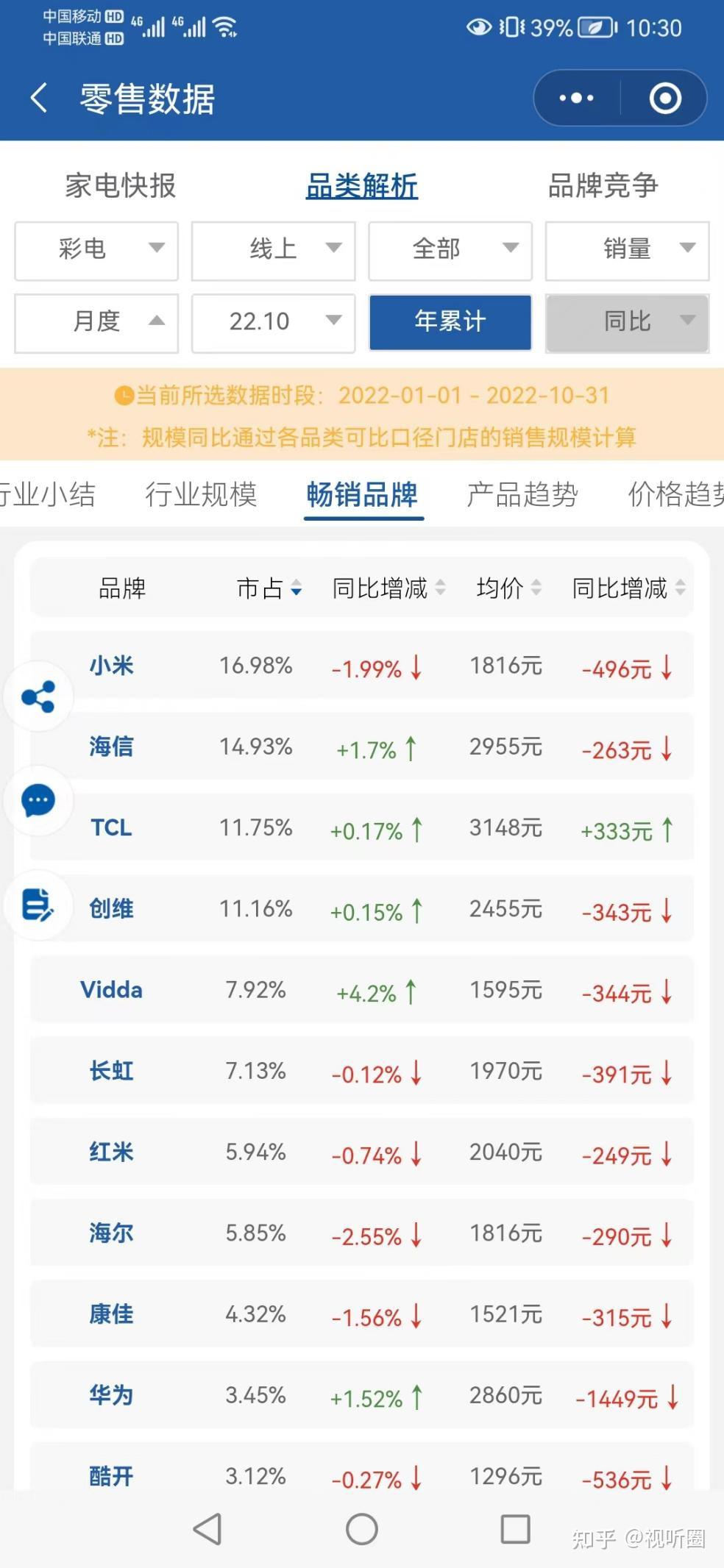The width and height of the screenshot is (724, 1568).
Task: Close the mini program with circle button
Action: (665, 98)
